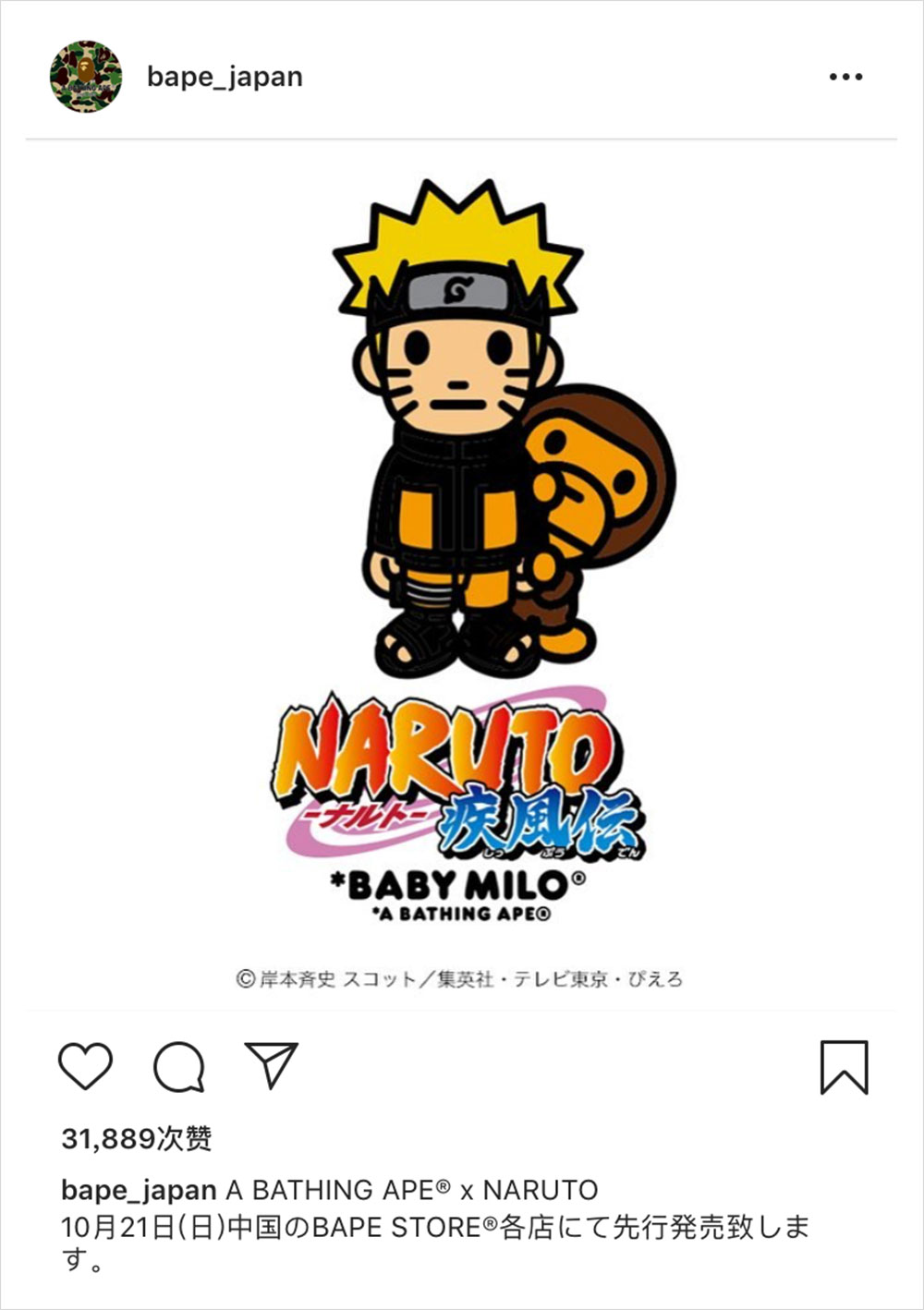Open bape_japan name in the caption

pos(139,1190)
